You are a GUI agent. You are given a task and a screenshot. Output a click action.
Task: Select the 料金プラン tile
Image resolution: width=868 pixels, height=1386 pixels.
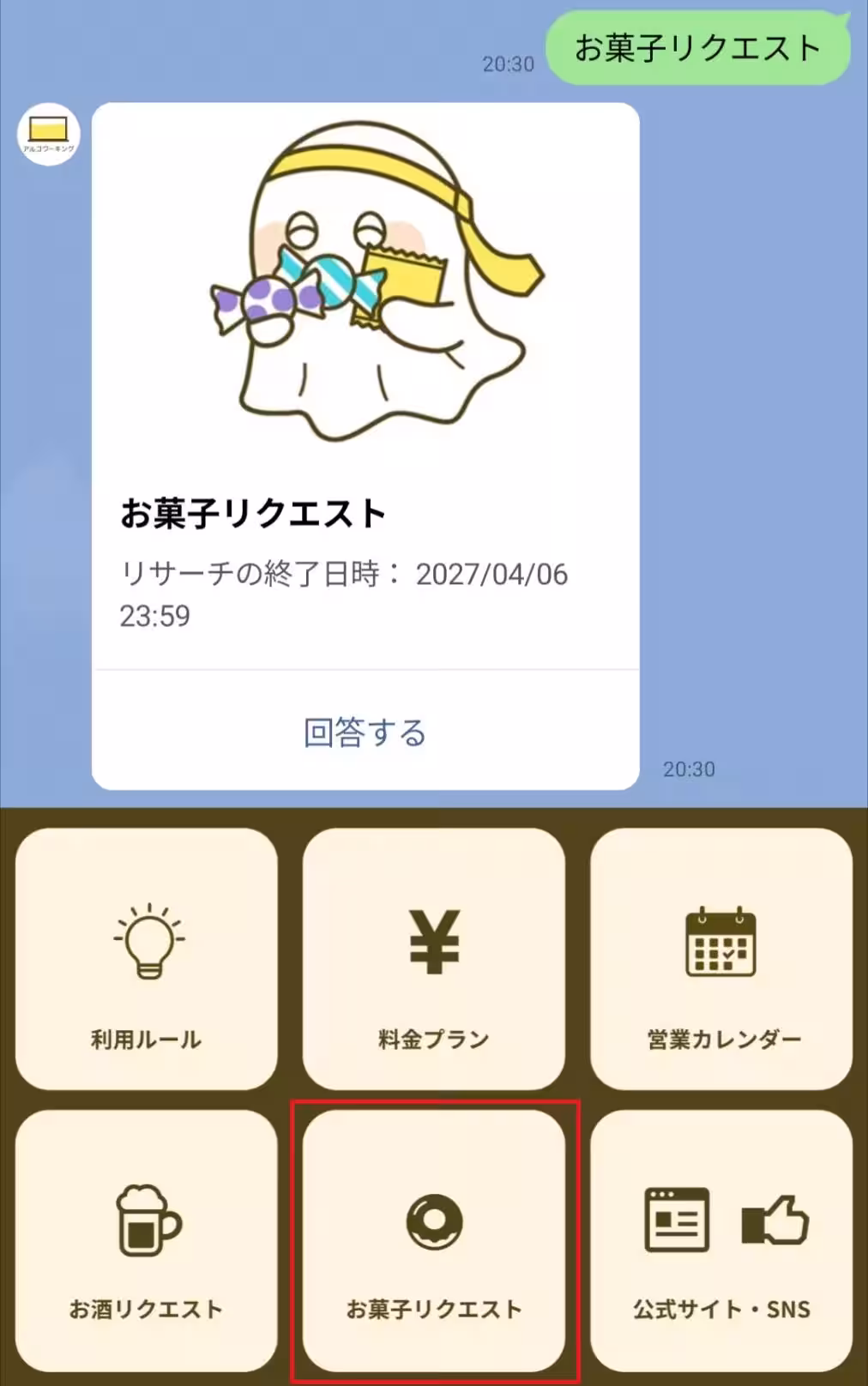pyautogui.click(x=434, y=958)
